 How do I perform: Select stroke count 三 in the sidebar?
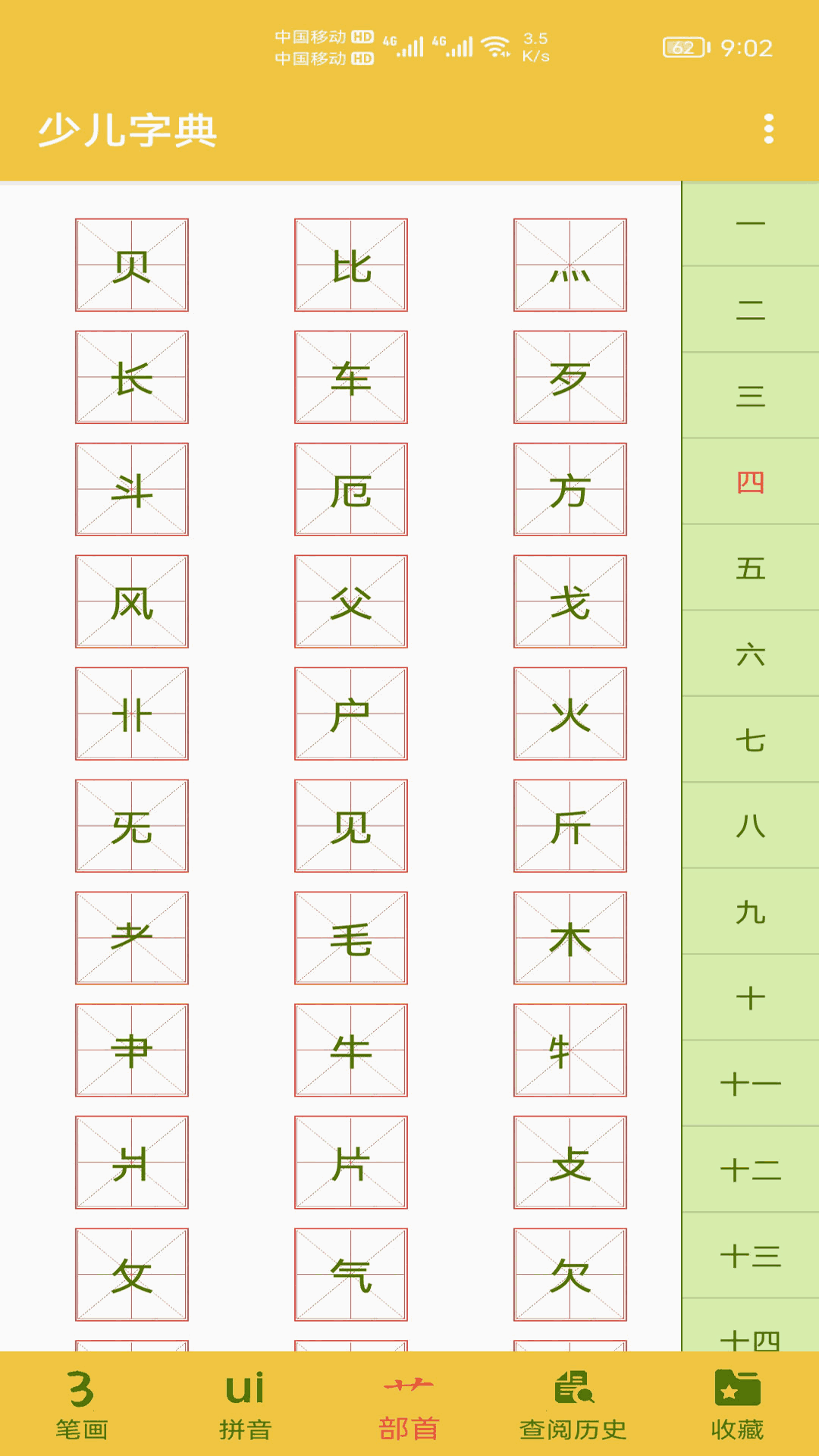coord(750,396)
